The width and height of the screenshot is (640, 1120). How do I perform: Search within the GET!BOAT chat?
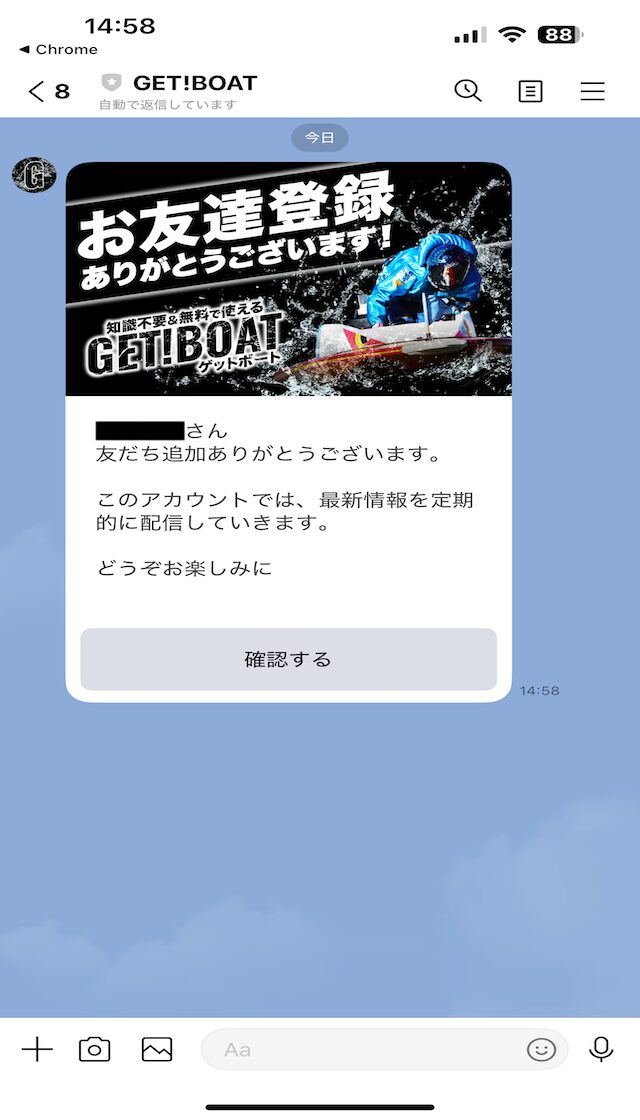(x=468, y=91)
